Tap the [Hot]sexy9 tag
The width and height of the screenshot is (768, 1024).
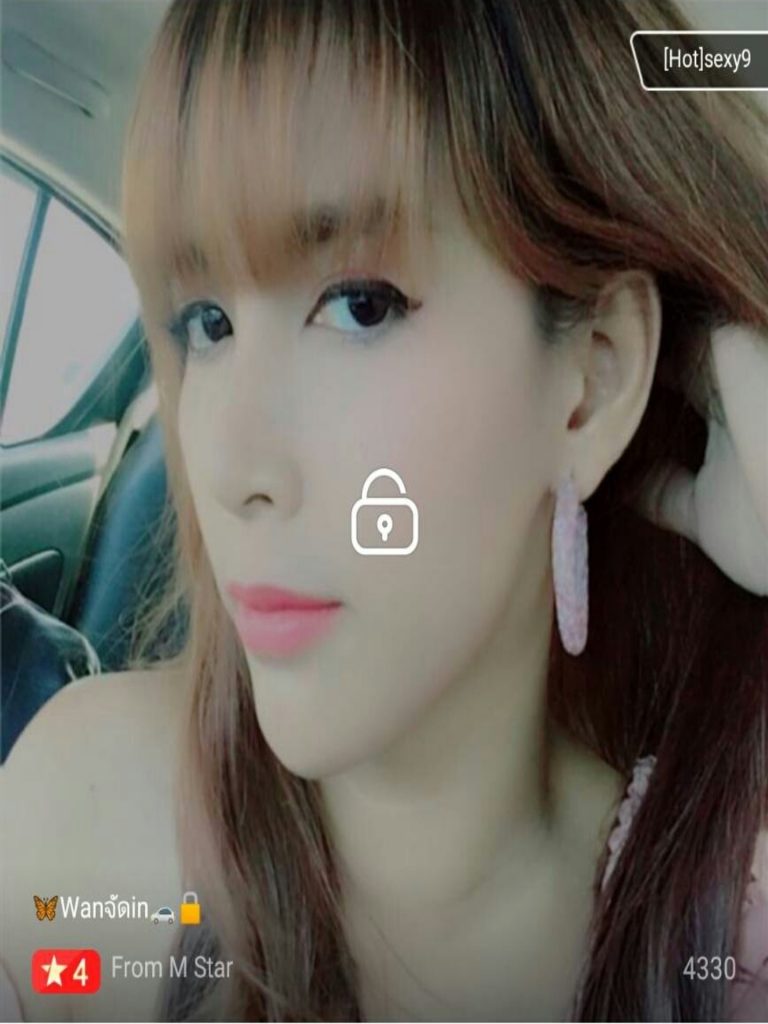click(x=705, y=60)
